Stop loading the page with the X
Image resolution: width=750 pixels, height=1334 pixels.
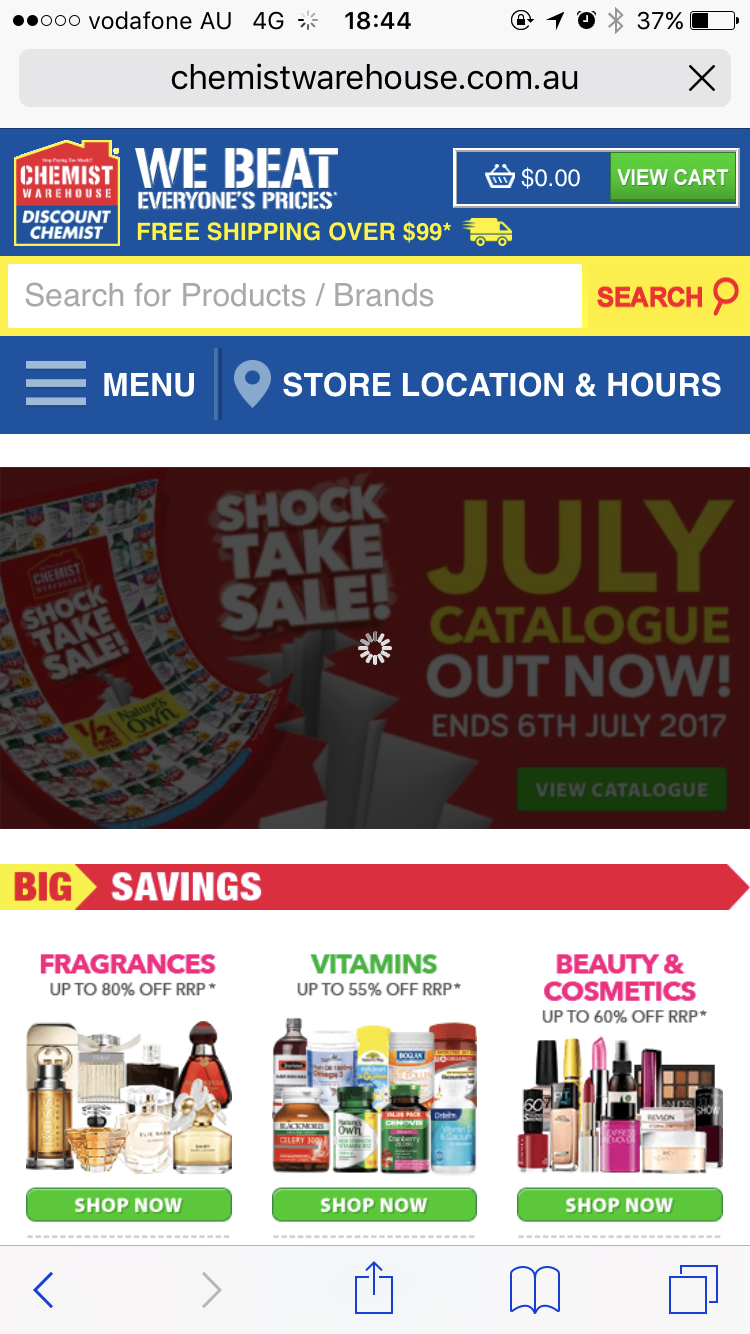702,78
